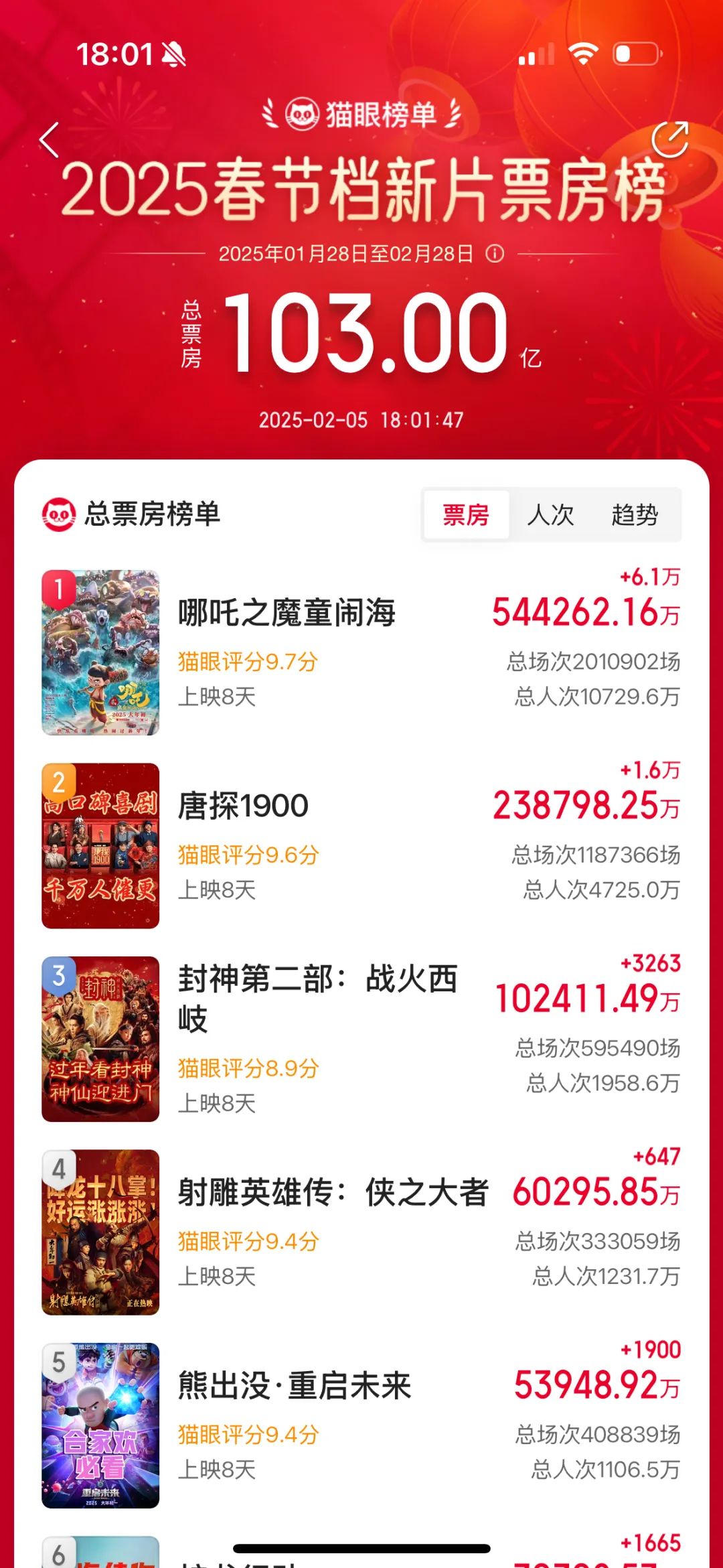Switch to the 趋势 tab
Viewport: 723px width, 1568px height.
click(x=635, y=514)
